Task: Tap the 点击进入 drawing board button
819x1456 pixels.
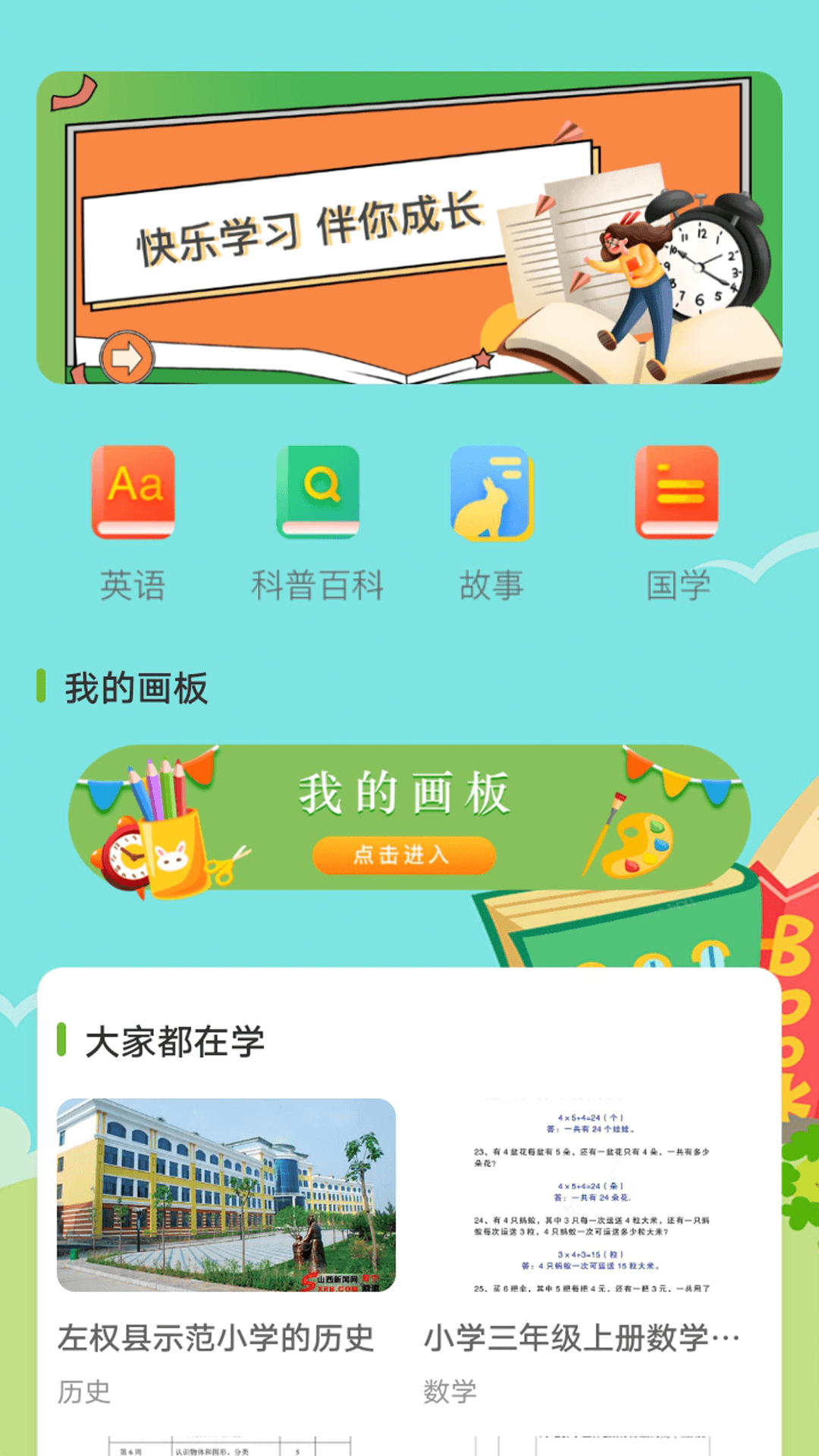Action: [x=404, y=855]
